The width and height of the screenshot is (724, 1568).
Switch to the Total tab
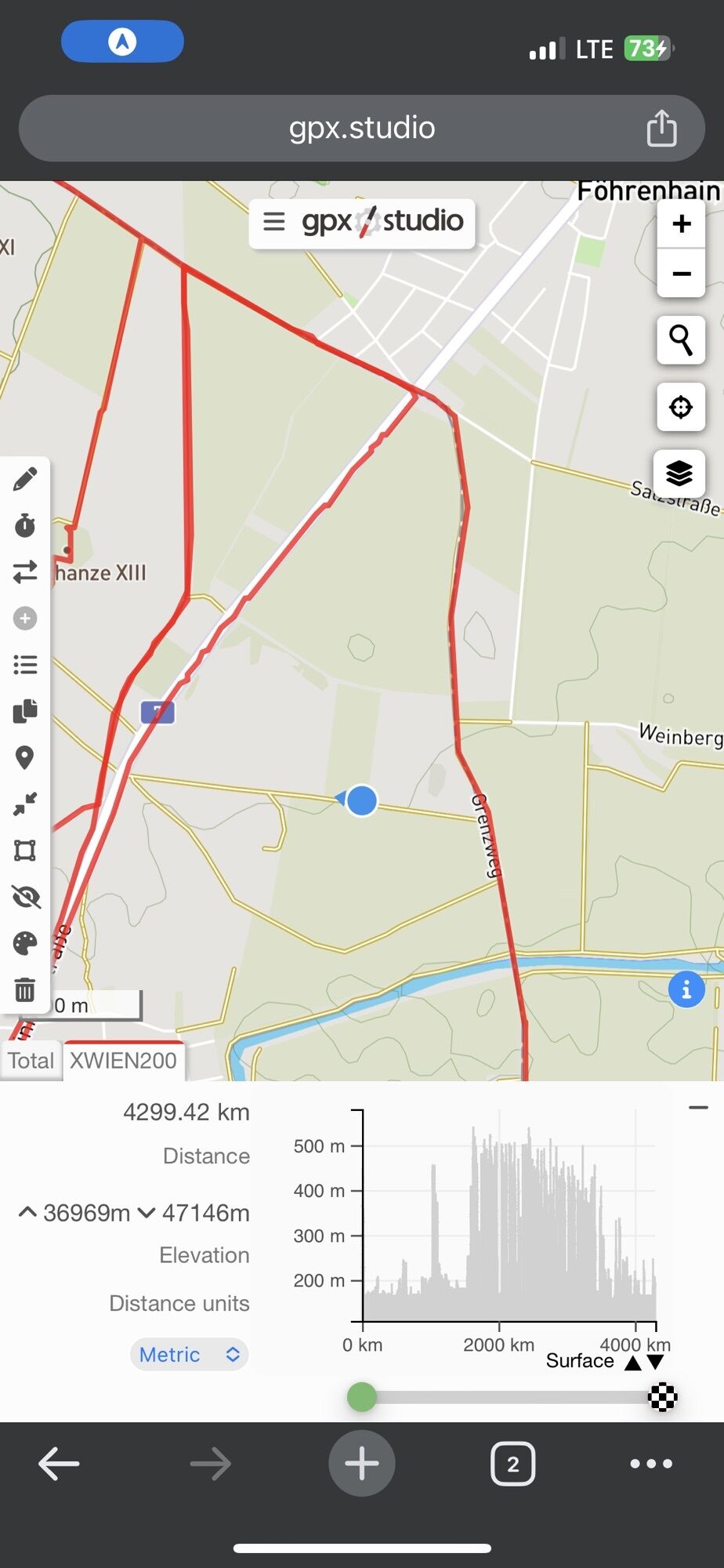(31, 1061)
